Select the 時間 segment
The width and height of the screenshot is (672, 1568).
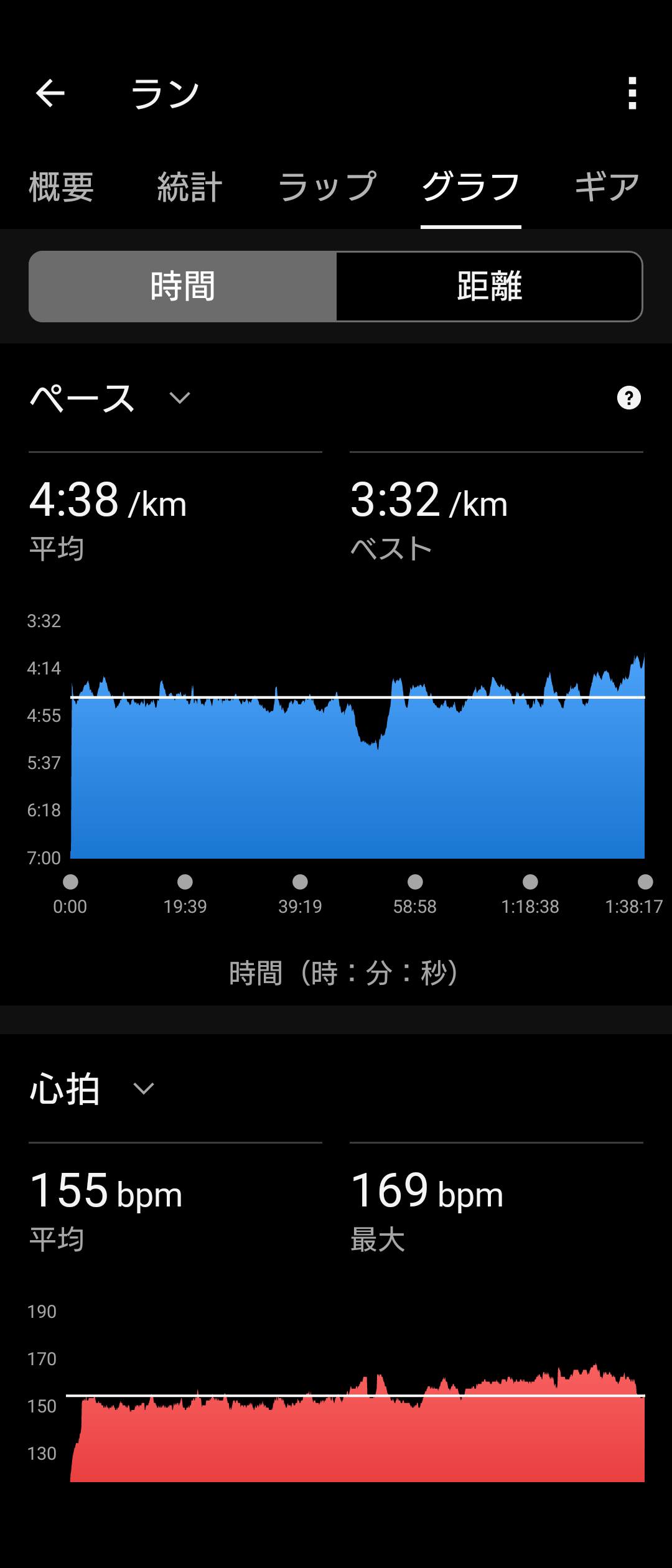click(183, 286)
